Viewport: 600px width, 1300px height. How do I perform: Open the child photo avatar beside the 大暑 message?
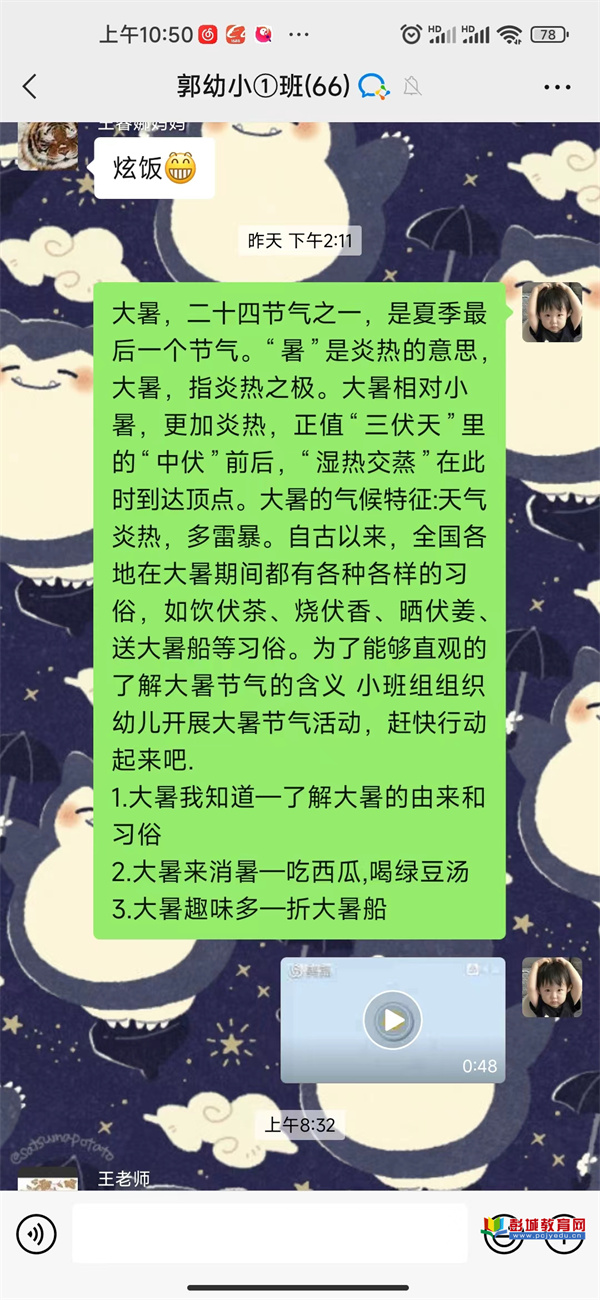552,313
